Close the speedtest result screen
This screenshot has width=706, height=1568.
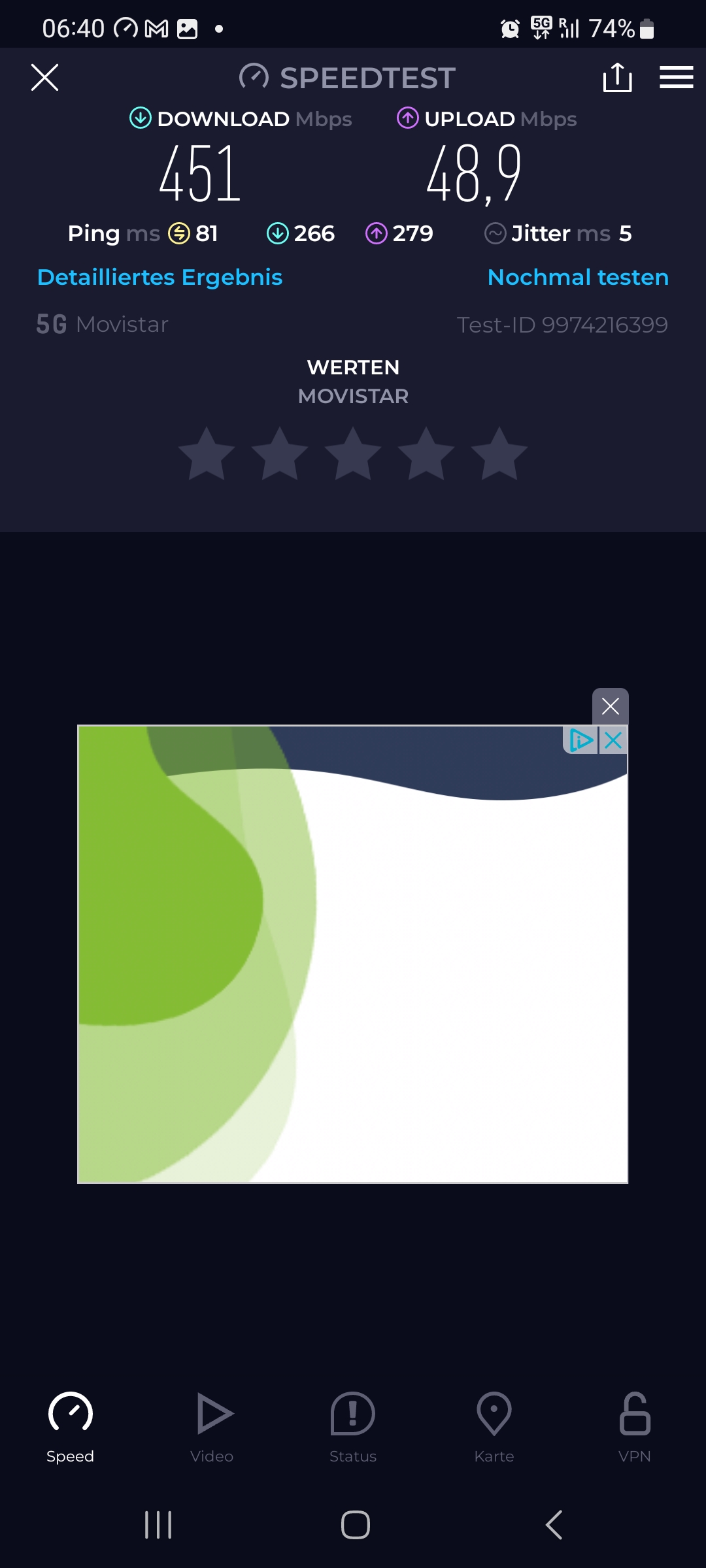coord(44,78)
